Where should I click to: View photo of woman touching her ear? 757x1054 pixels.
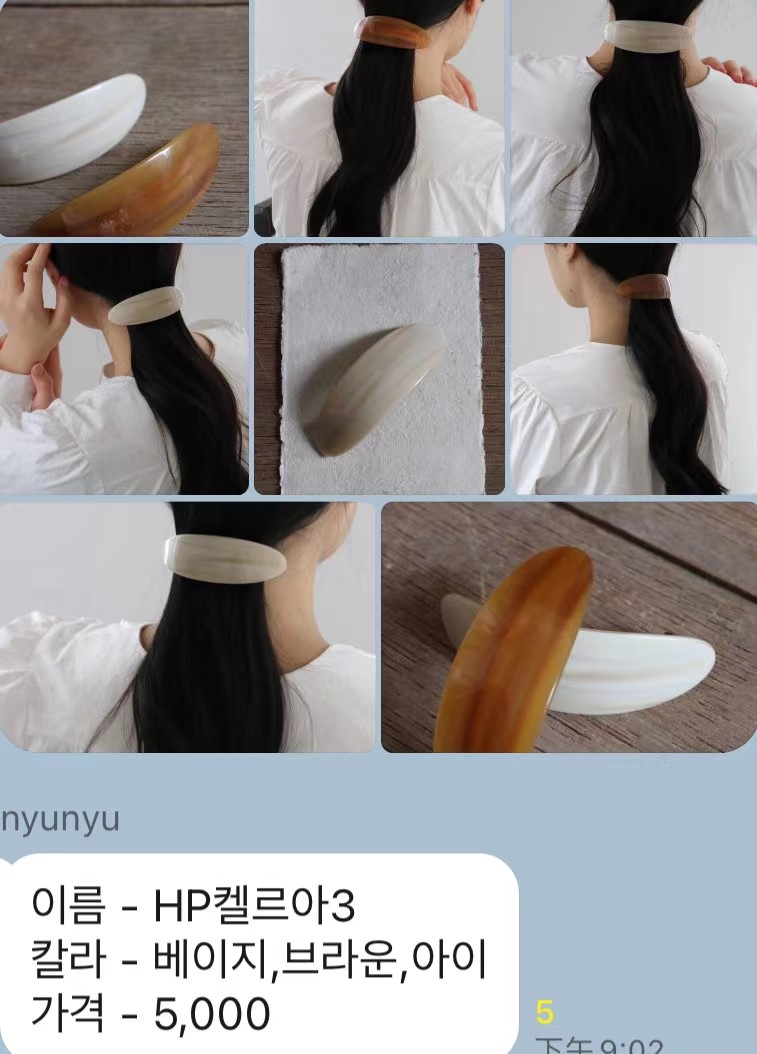123,369
